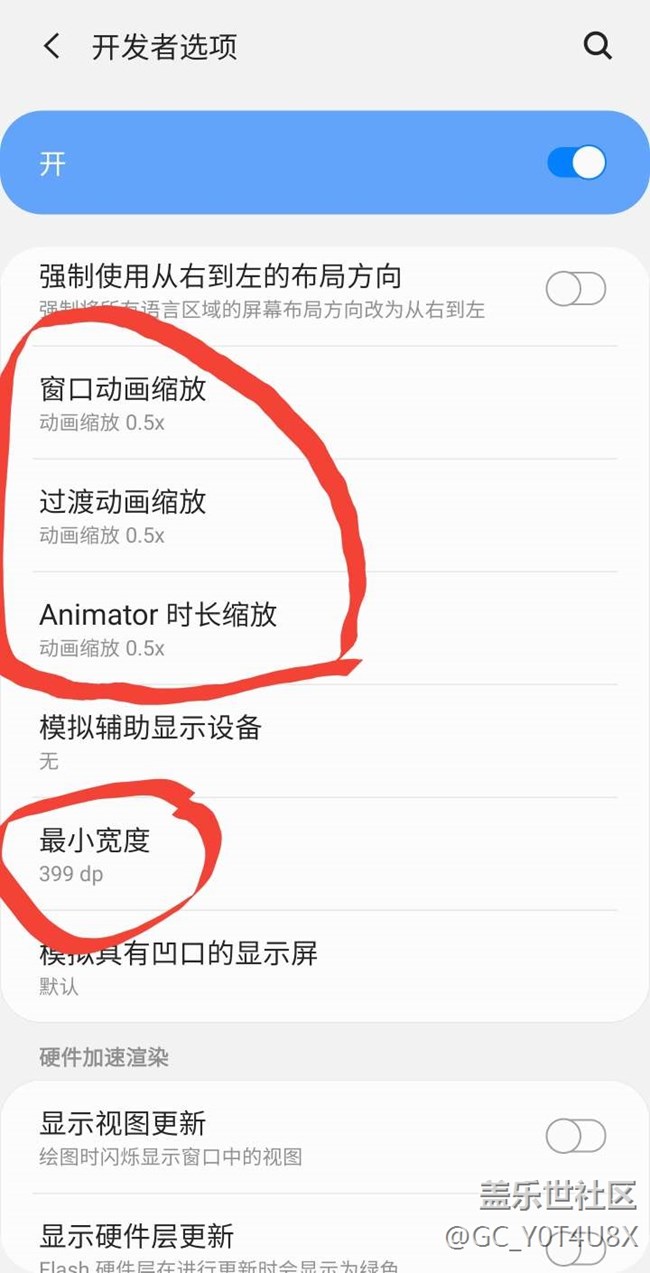Go back from developer options
650x1273 pixels.
52,46
